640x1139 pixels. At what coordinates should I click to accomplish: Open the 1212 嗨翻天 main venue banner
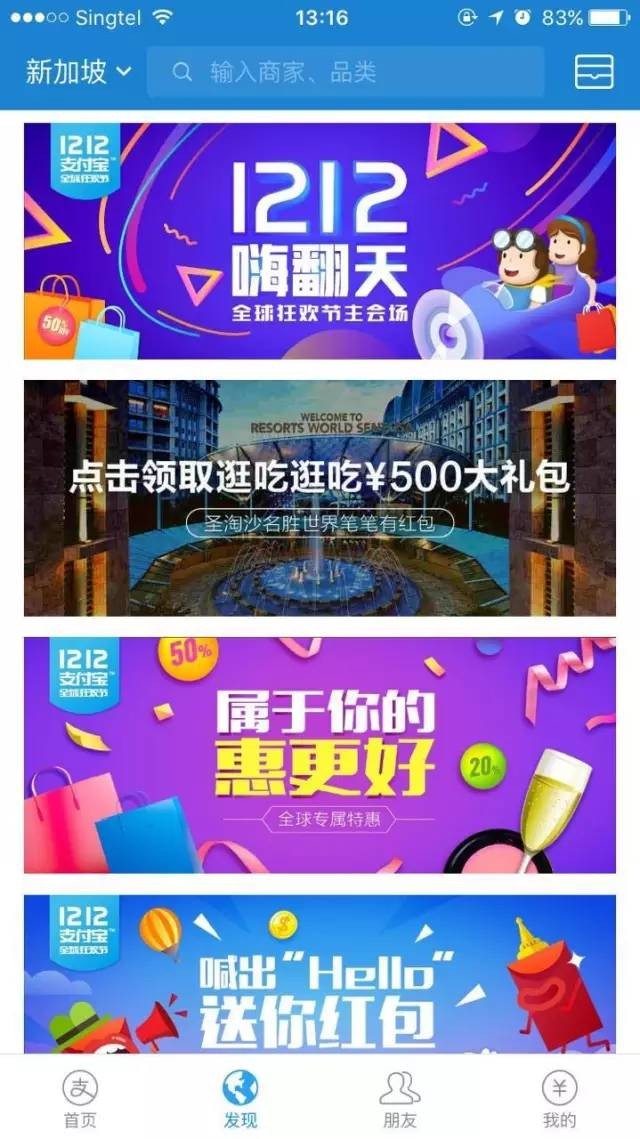pos(320,241)
